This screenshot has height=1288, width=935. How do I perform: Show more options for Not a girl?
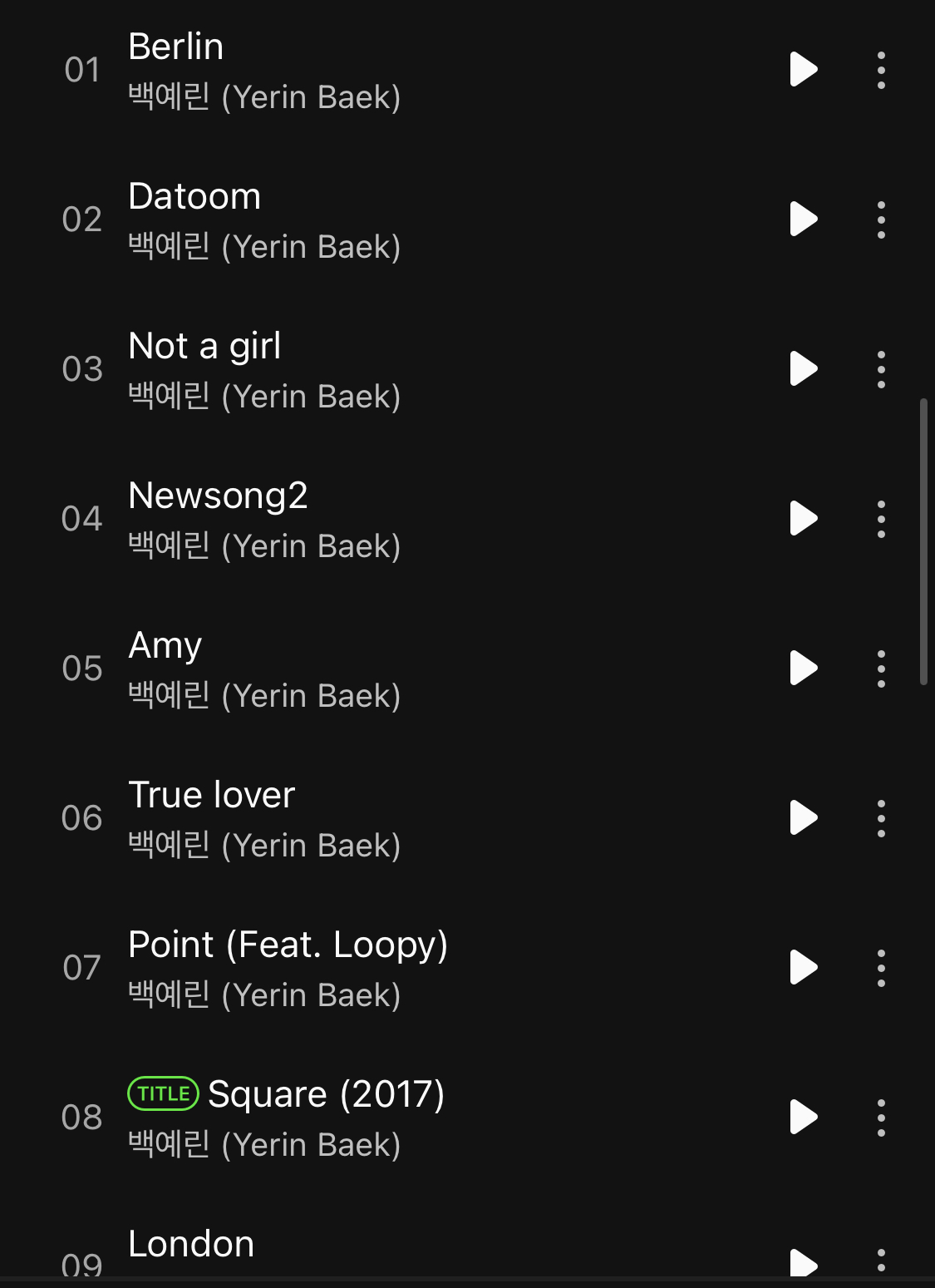(x=881, y=369)
